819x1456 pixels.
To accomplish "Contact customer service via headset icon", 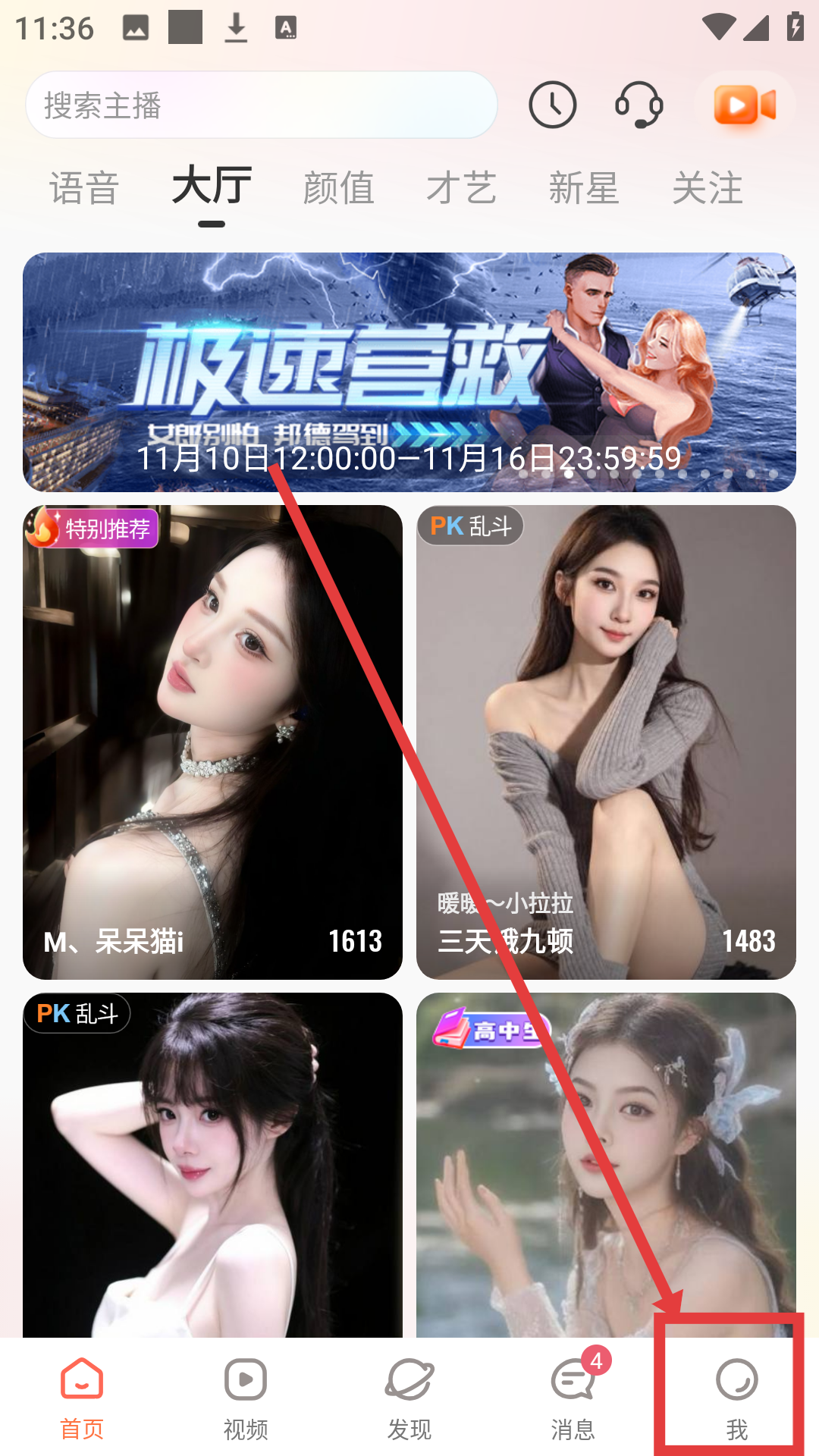I will (639, 105).
